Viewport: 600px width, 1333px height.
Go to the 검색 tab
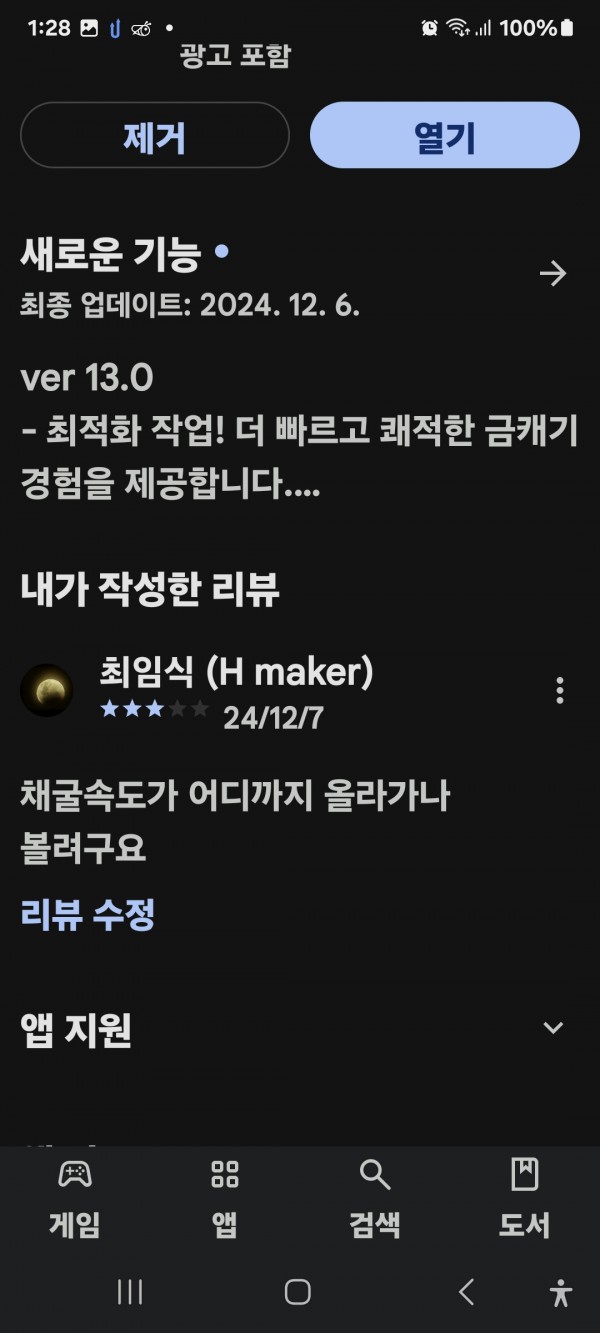[375, 1199]
